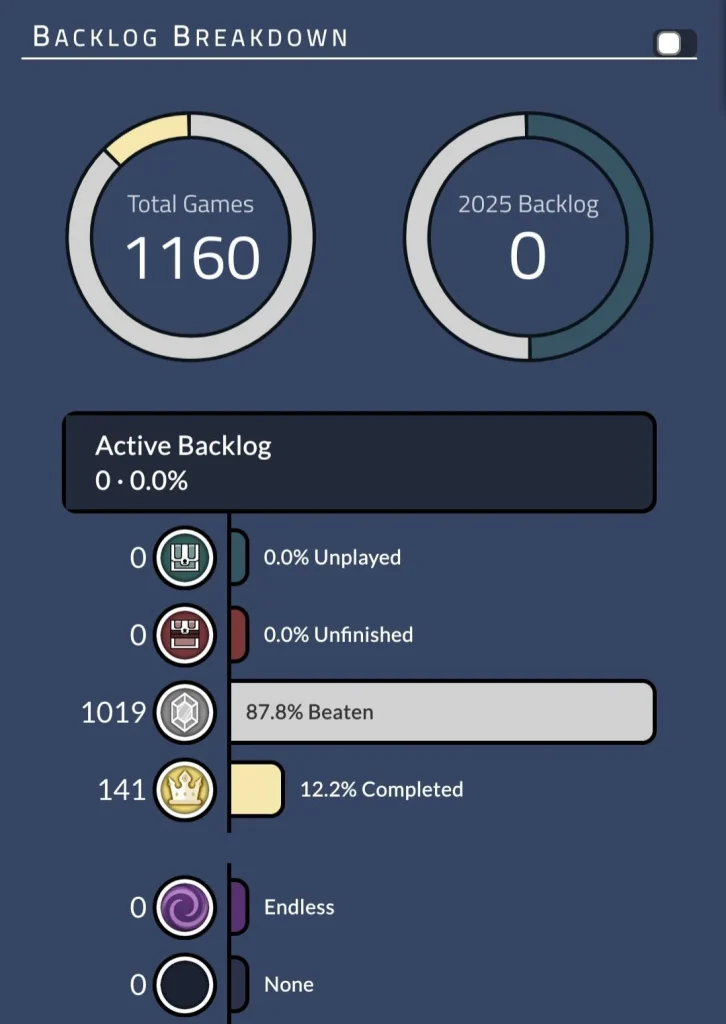Open the 12.2% Completed bar

256,789
